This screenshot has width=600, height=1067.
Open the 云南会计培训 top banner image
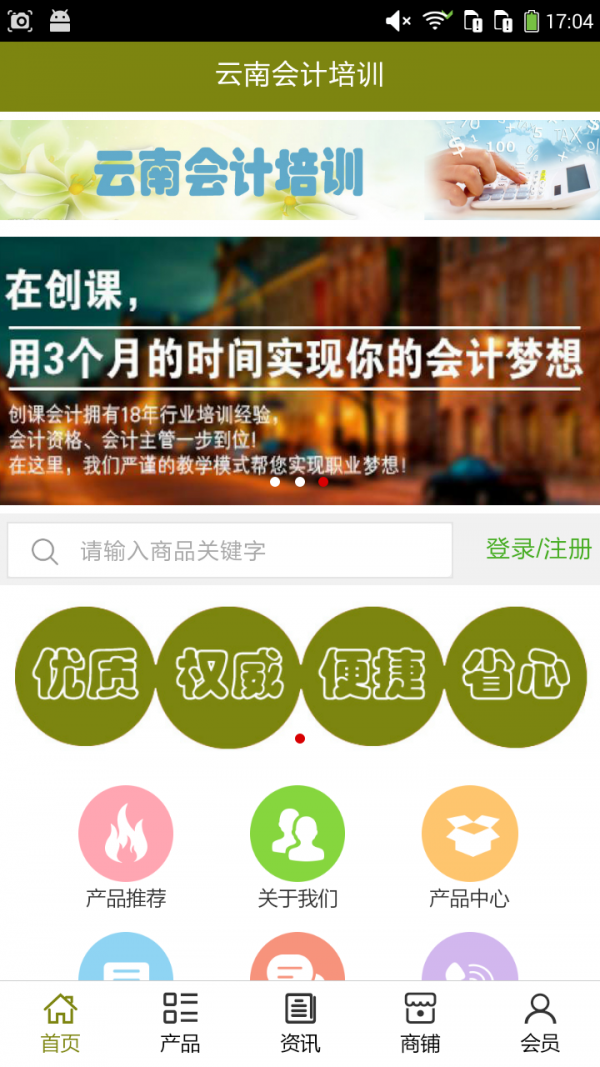pos(300,170)
